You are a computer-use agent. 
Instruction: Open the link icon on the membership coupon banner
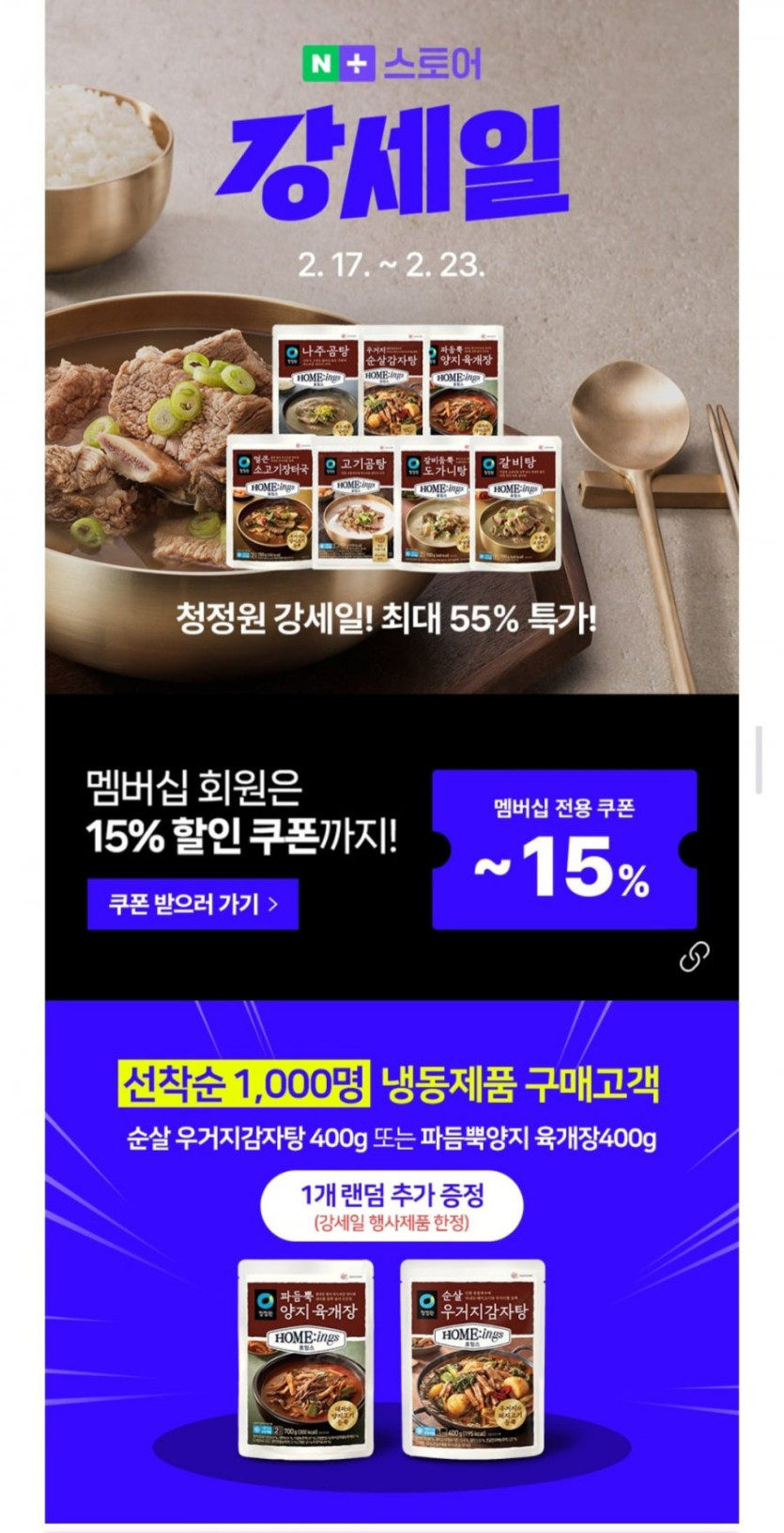695,956
